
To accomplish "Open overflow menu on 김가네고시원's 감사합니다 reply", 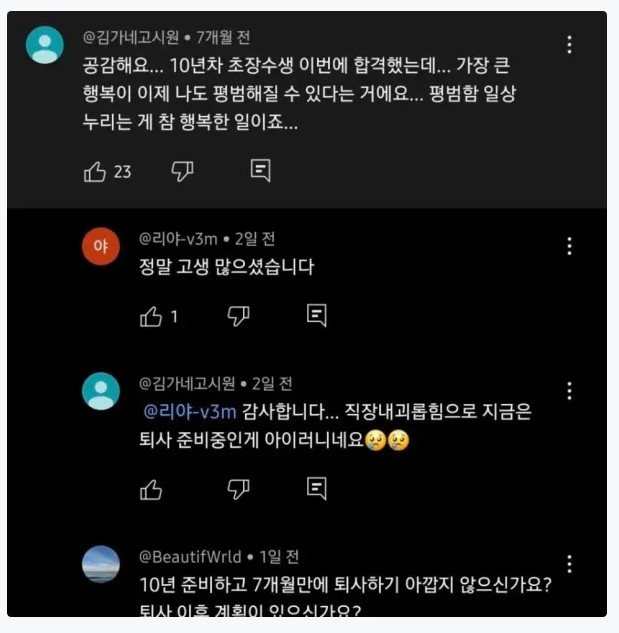I will pyautogui.click(x=569, y=391).
